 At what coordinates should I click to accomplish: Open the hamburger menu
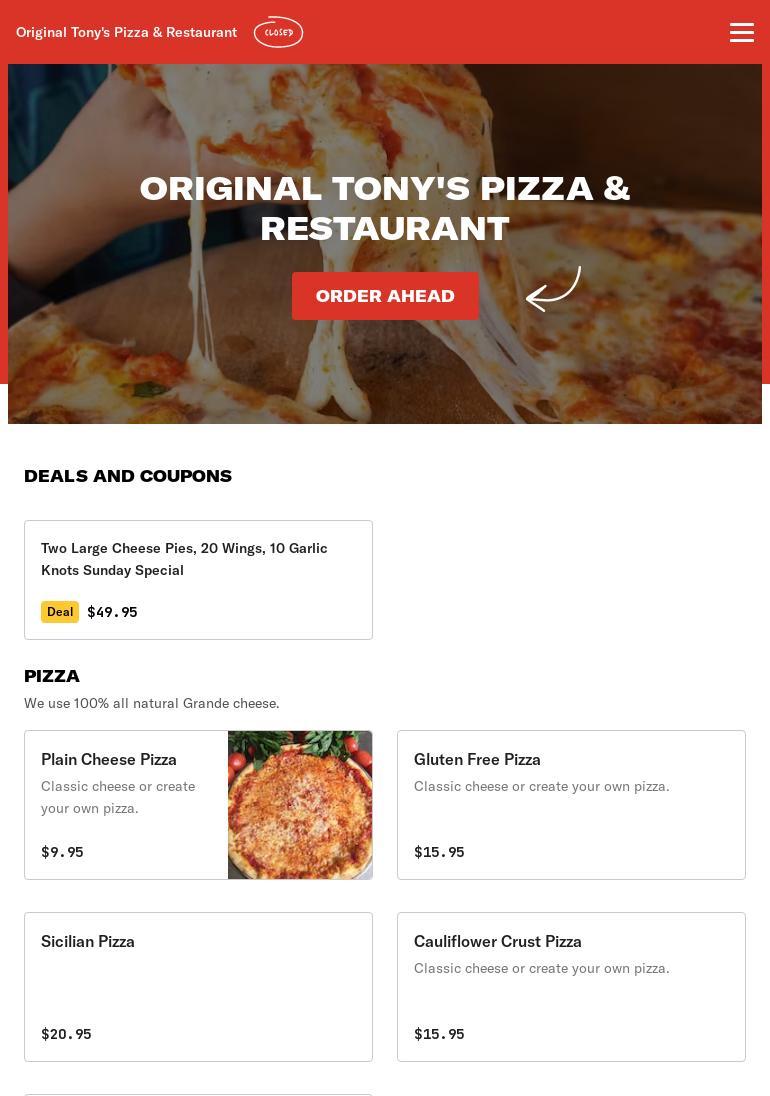click(x=741, y=32)
